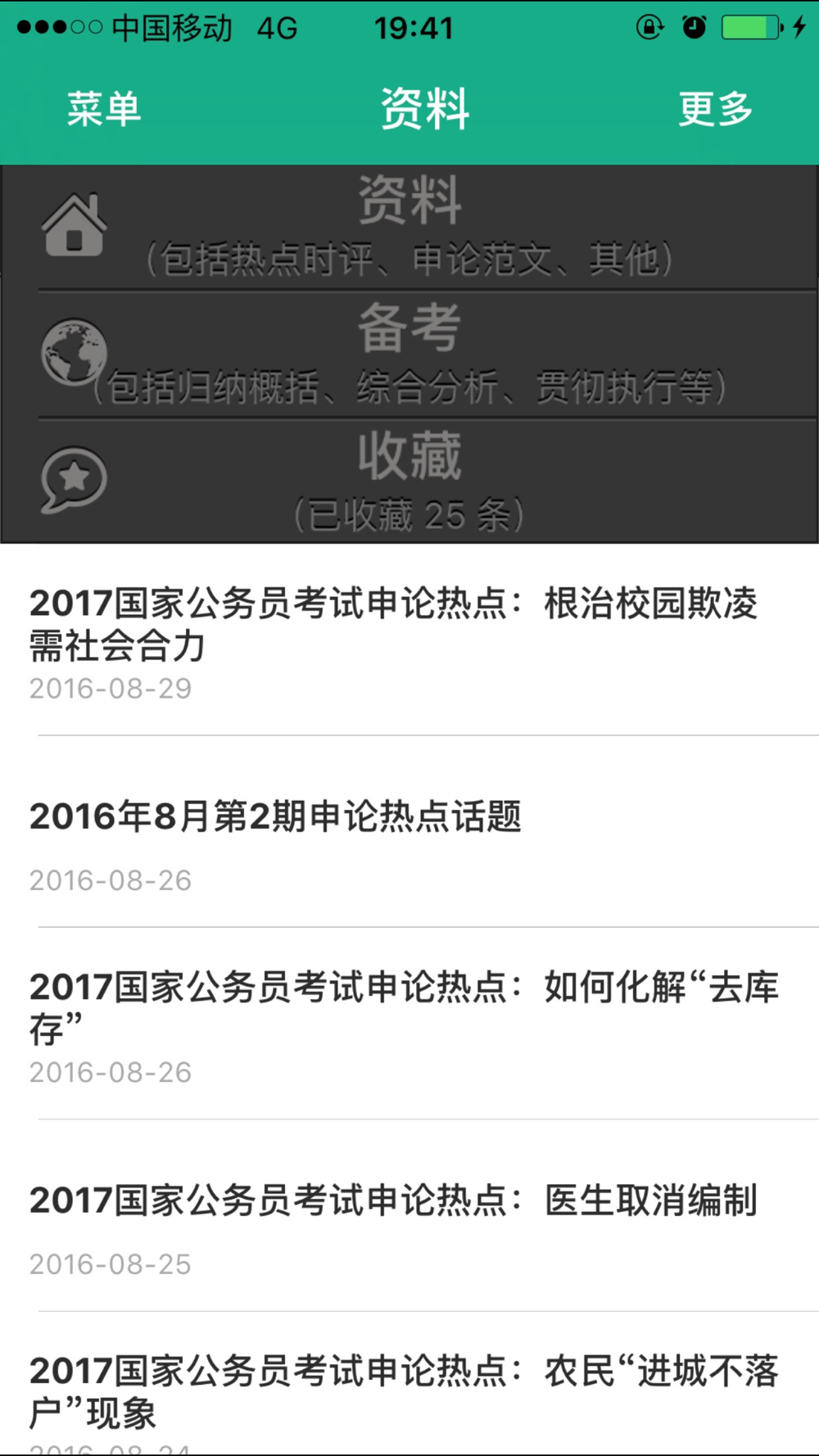Screen dimensions: 819x1456
Task: Open article 根治校园欺凌需社会合力
Action: [409, 641]
